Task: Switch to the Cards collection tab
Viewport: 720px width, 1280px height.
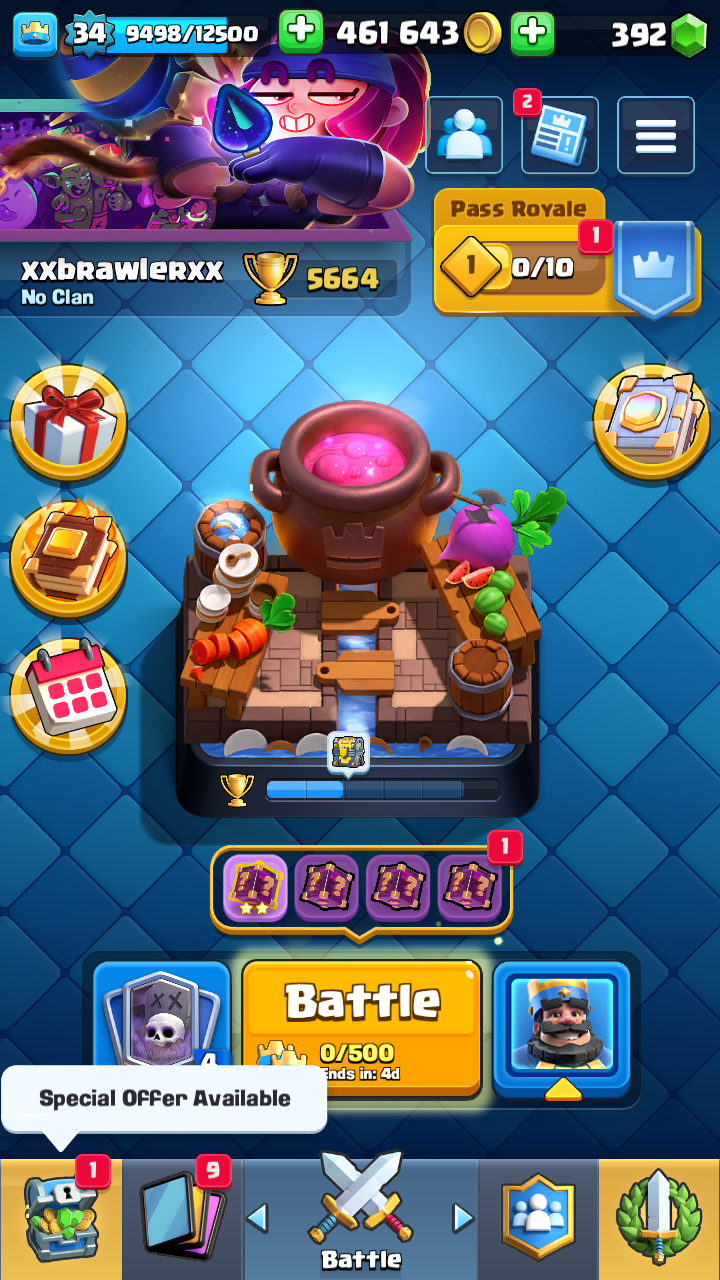Action: click(183, 1220)
